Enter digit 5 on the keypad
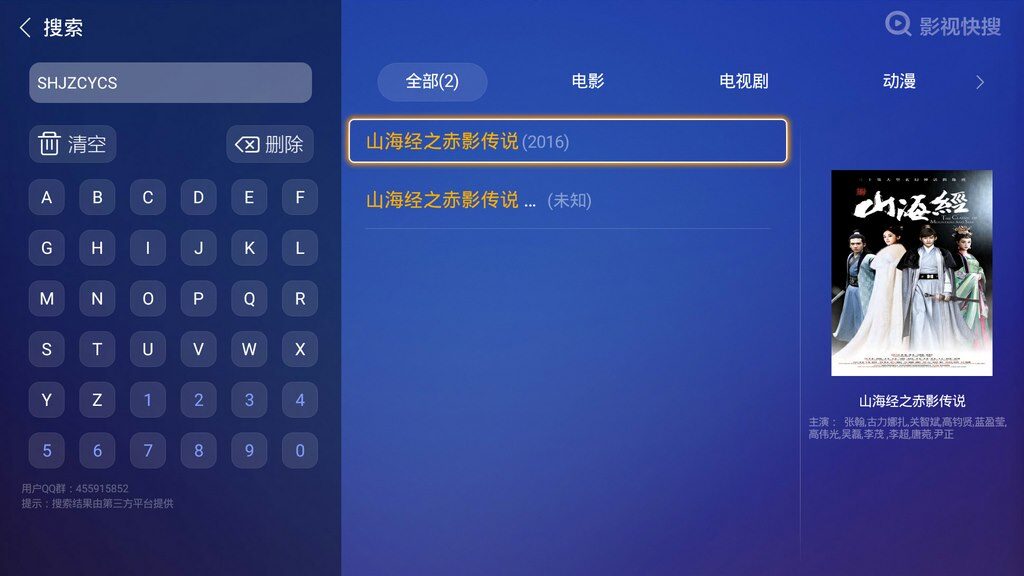The height and width of the screenshot is (576, 1024). (x=47, y=451)
